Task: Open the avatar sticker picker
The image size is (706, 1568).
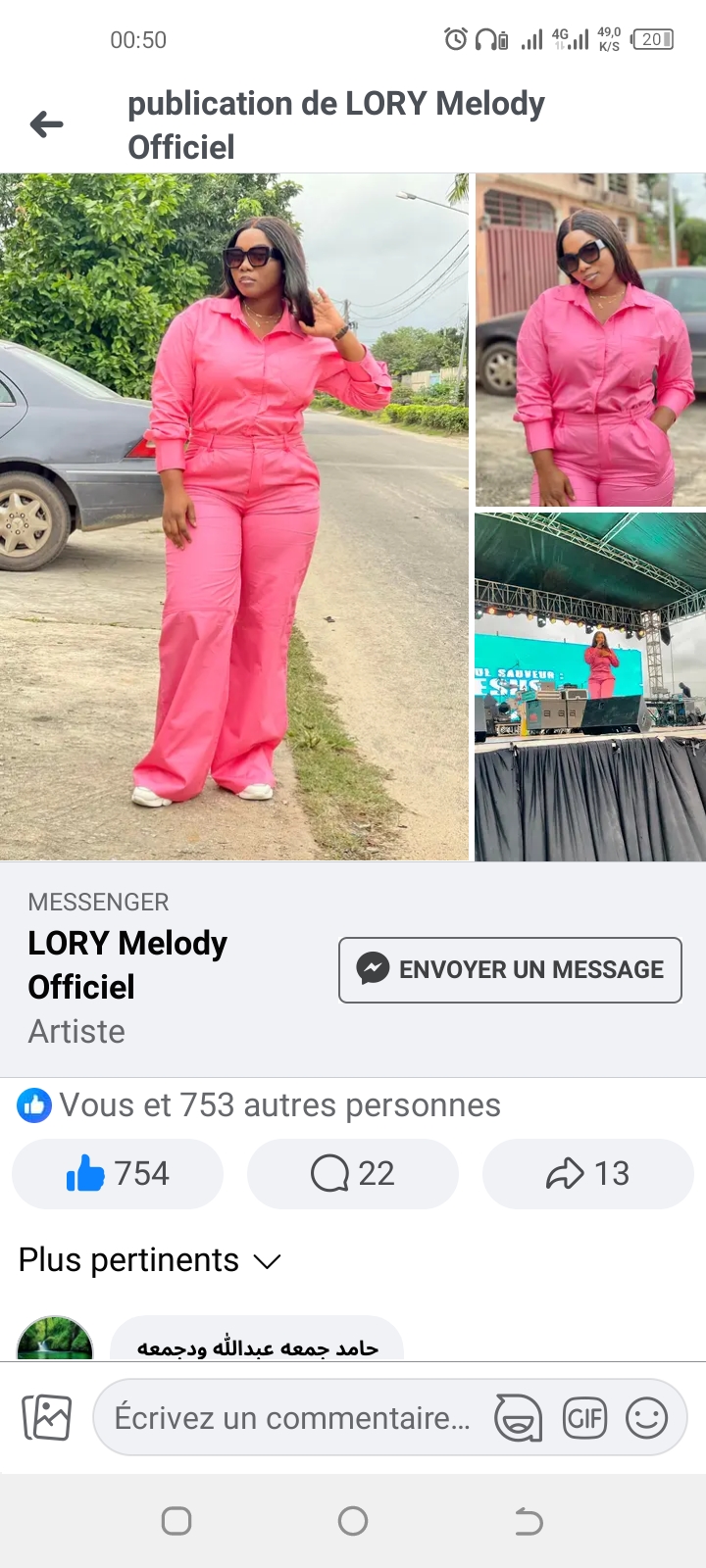Action: click(518, 1418)
